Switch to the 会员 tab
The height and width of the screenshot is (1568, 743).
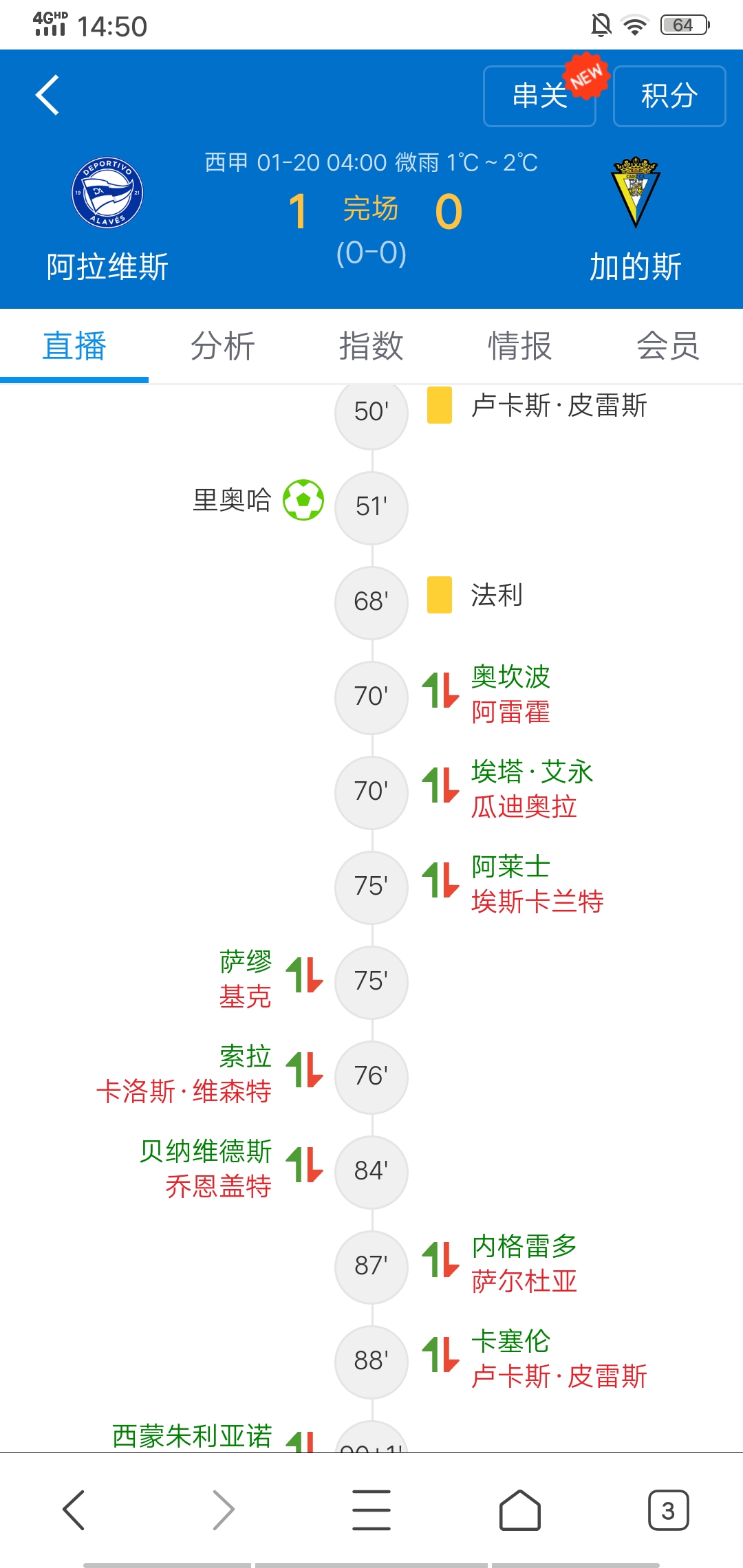(668, 346)
